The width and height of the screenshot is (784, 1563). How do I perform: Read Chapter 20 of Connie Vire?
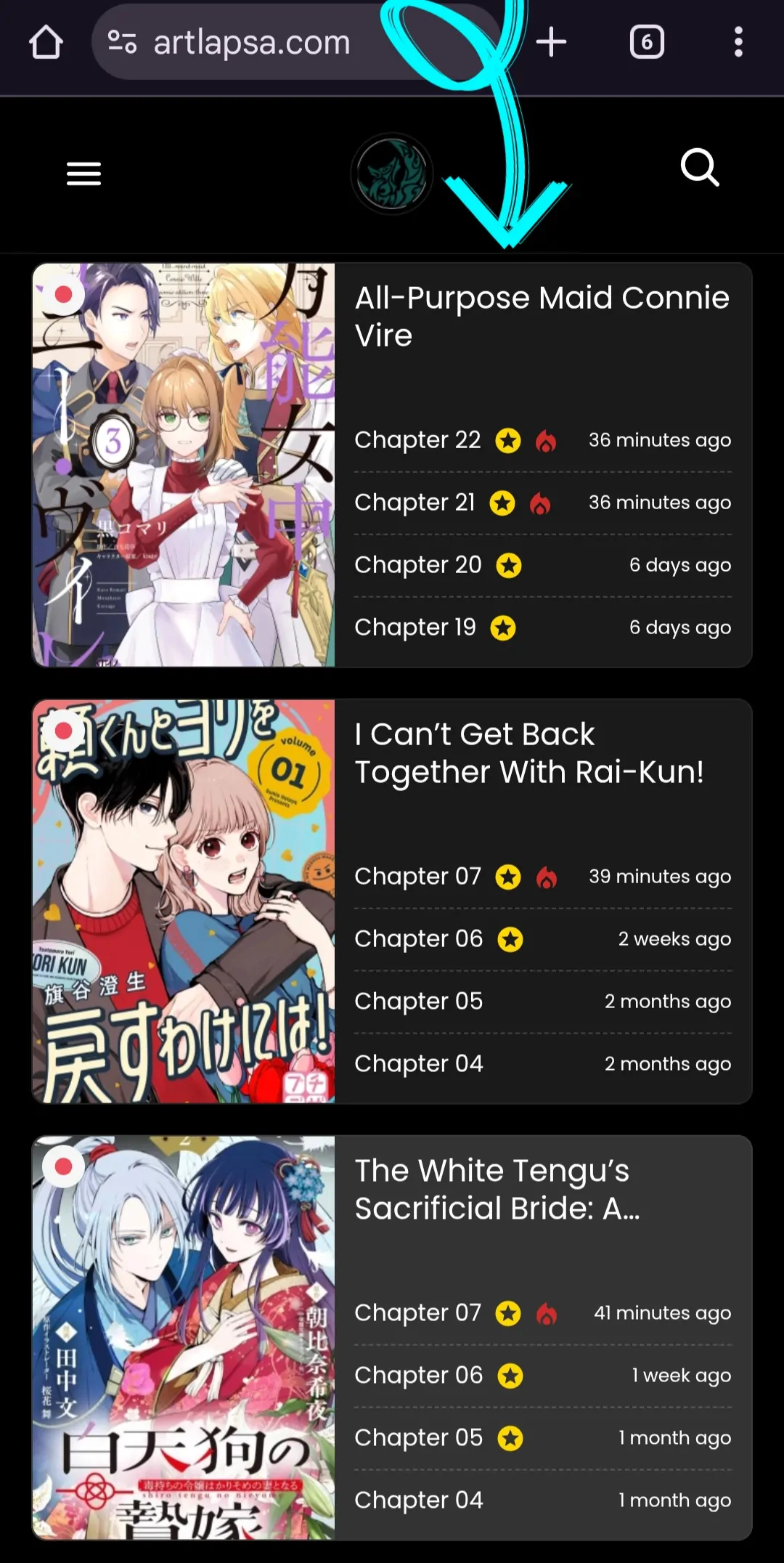(417, 565)
